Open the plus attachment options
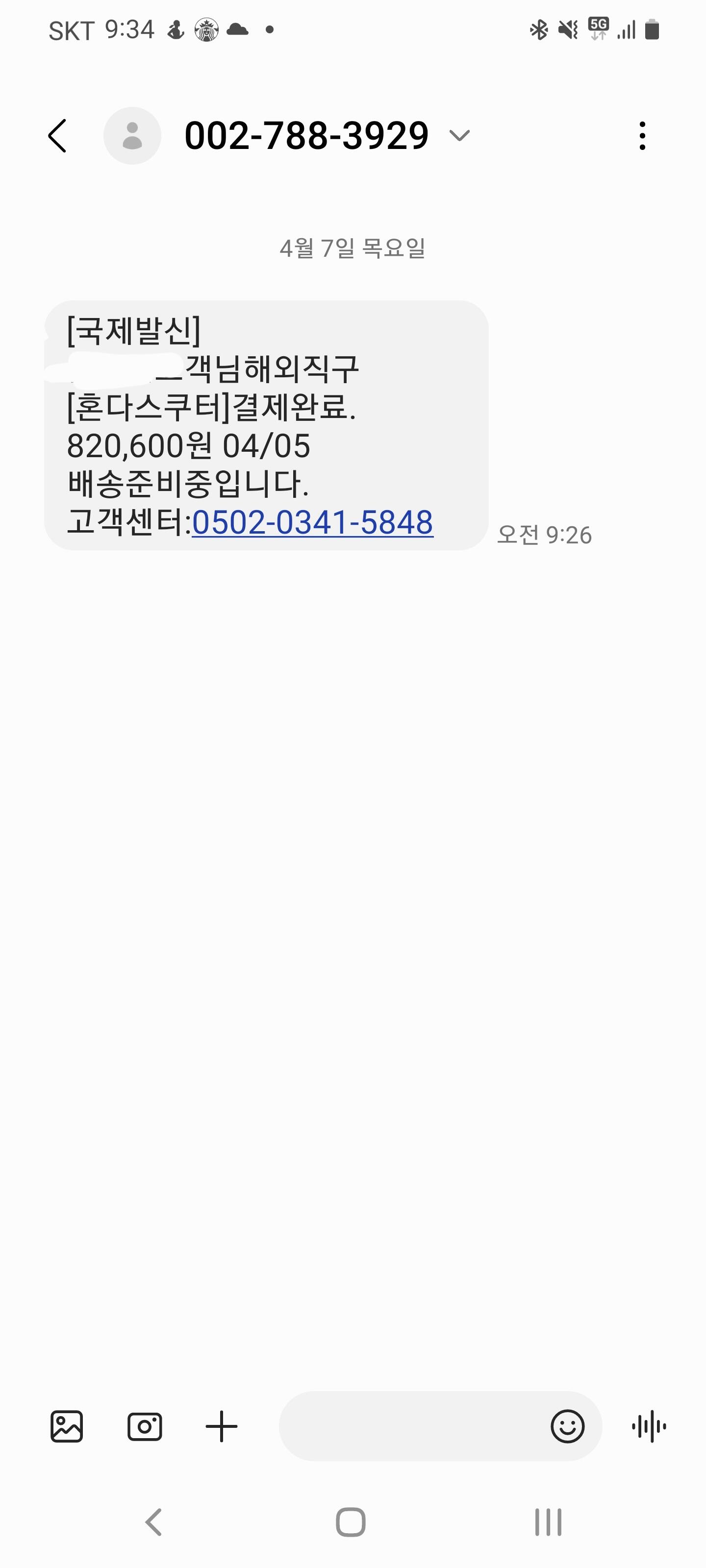 (x=222, y=1426)
